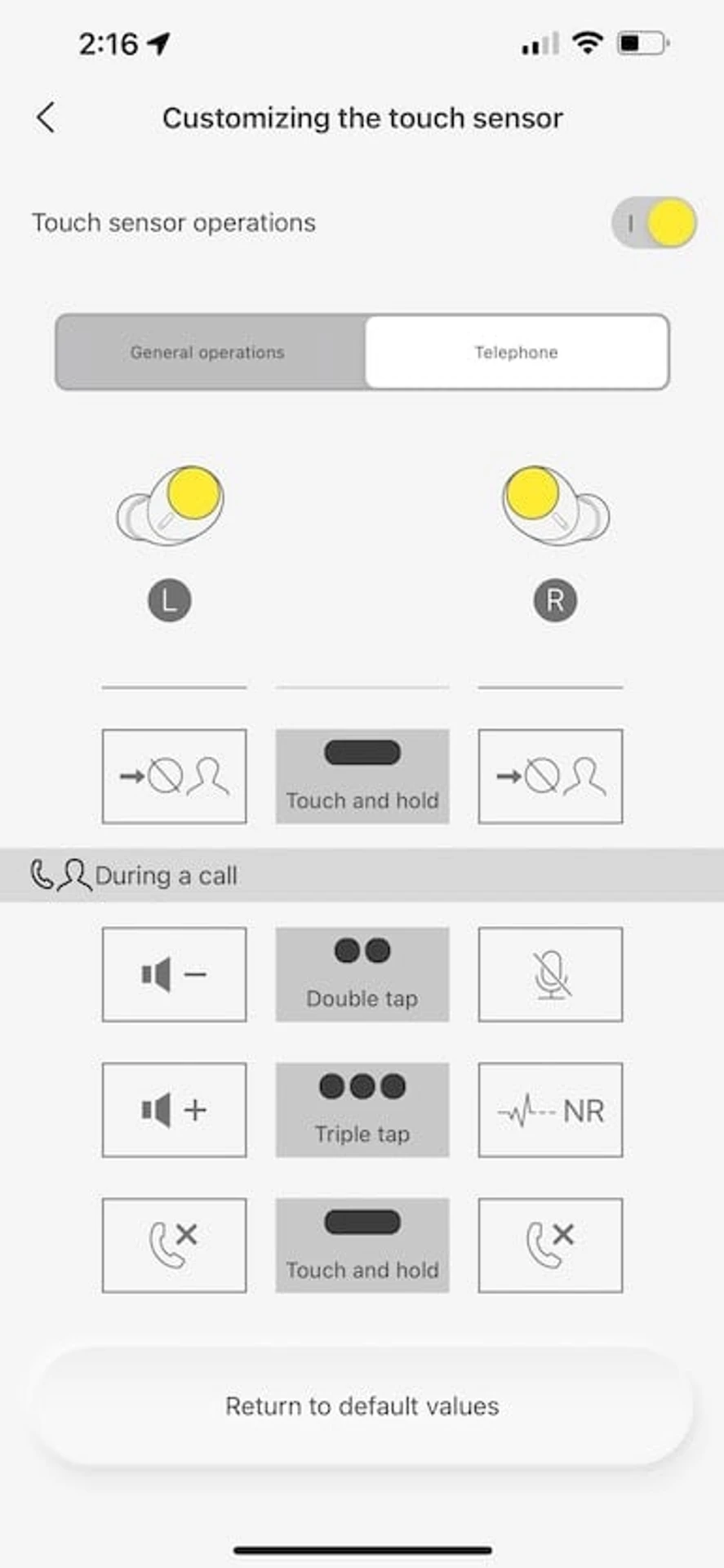Tap Return to default values

tap(362, 1405)
